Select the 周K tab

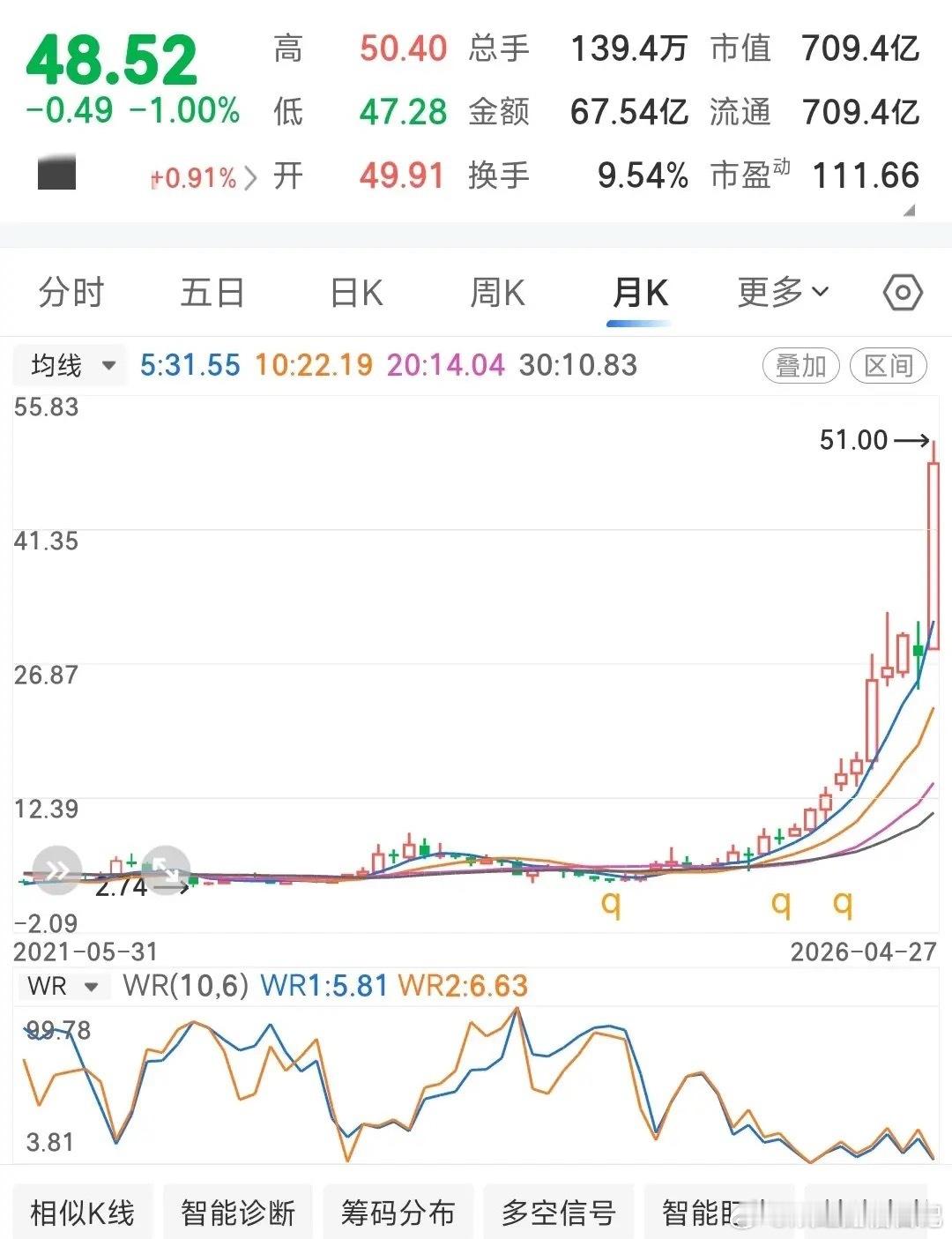point(498,292)
